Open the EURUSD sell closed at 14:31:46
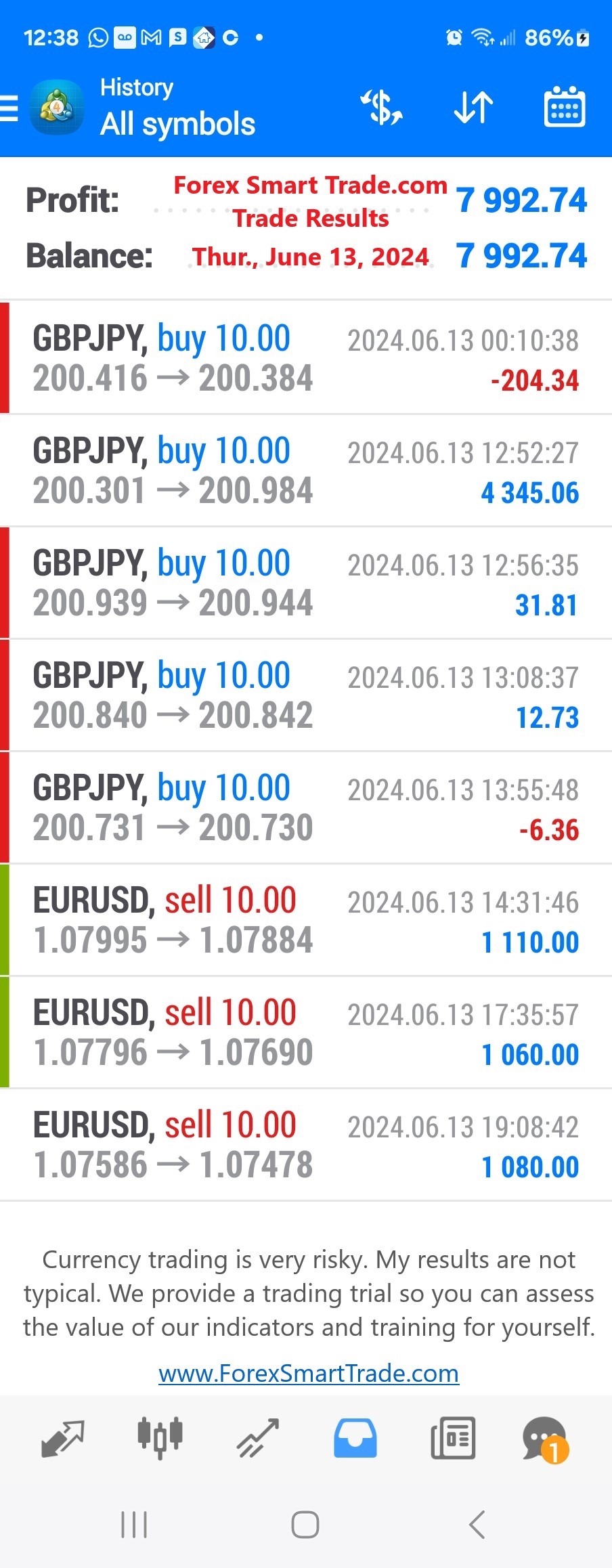The image size is (612, 1568). pyautogui.click(x=306, y=920)
